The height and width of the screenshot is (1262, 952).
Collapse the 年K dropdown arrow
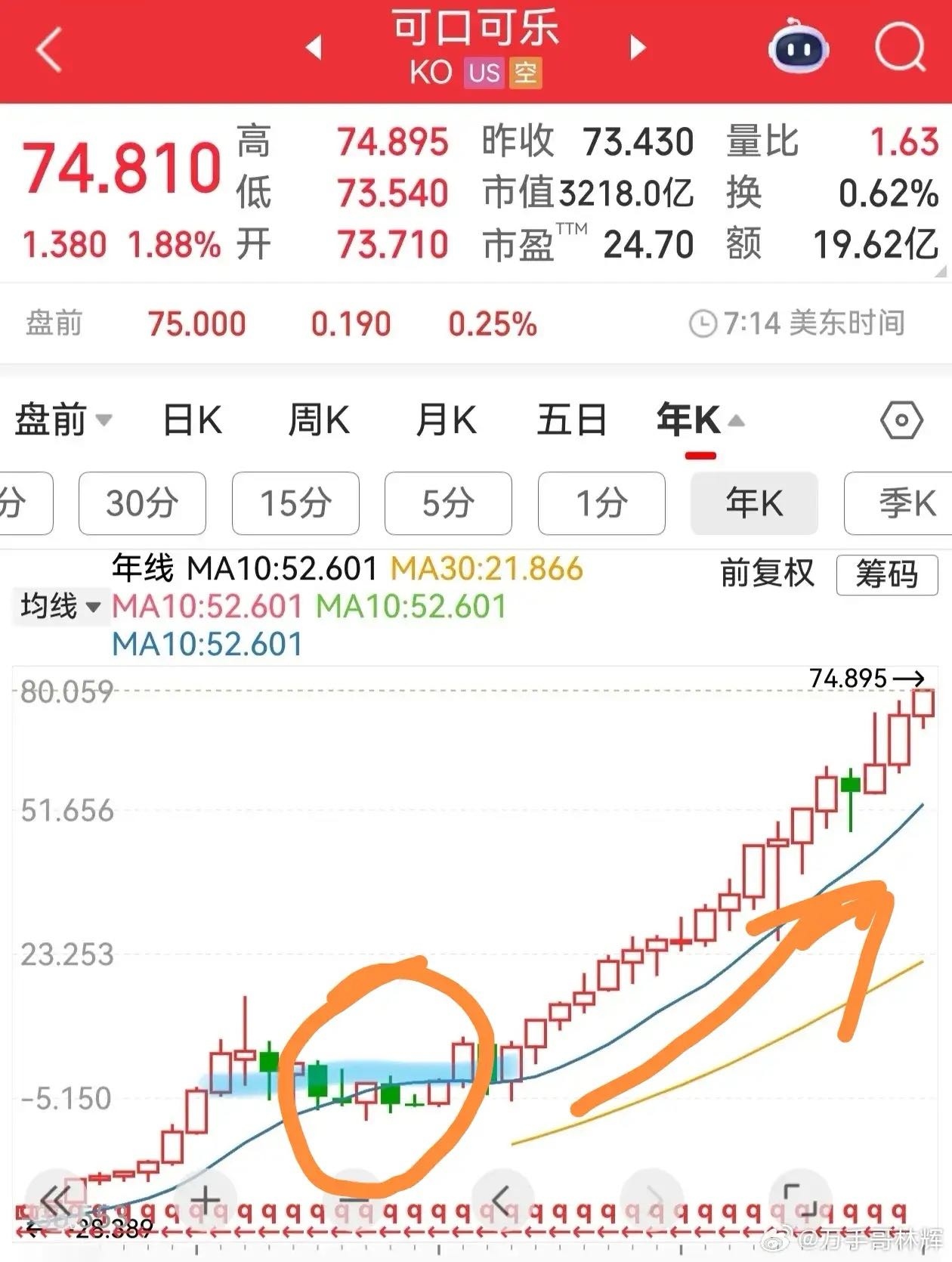[x=736, y=421]
